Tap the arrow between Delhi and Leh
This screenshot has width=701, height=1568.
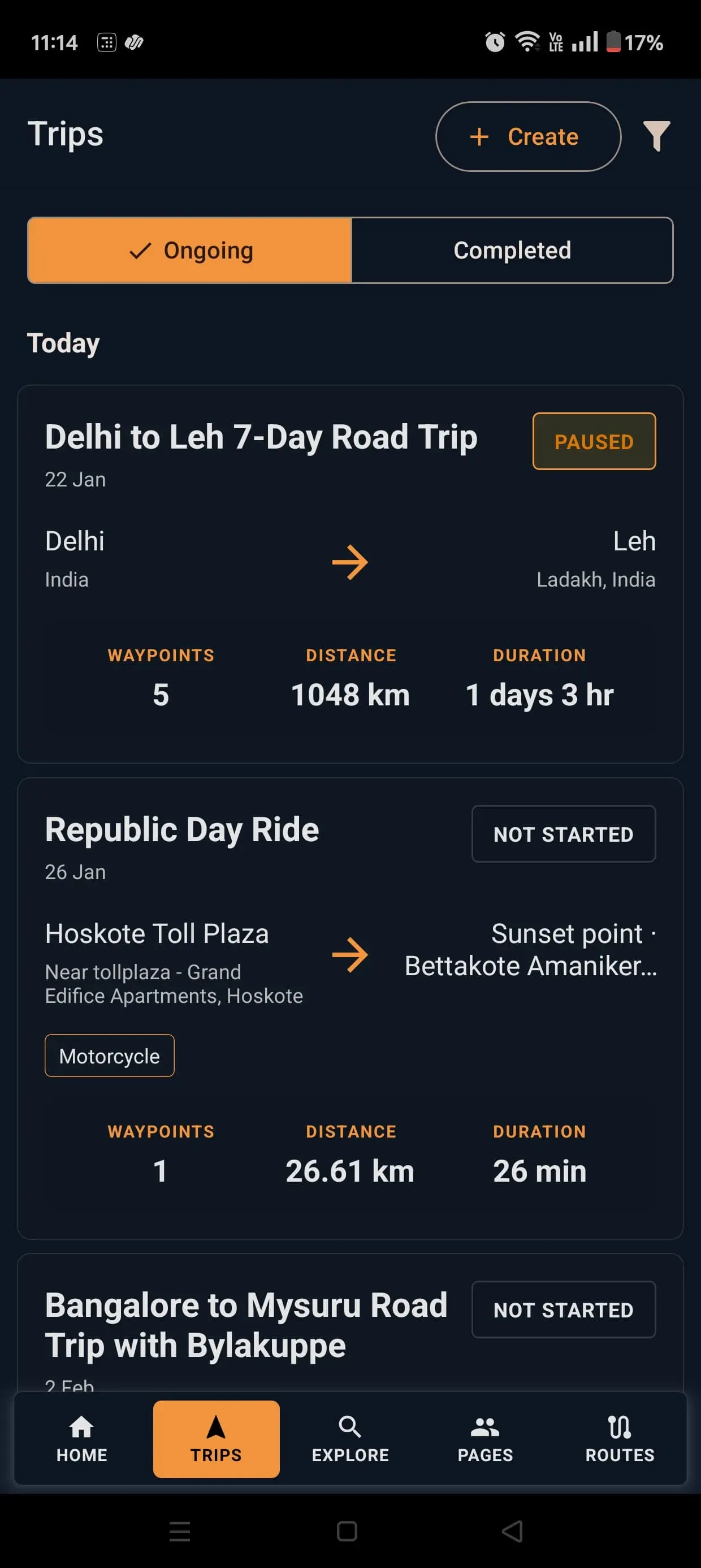click(x=350, y=561)
